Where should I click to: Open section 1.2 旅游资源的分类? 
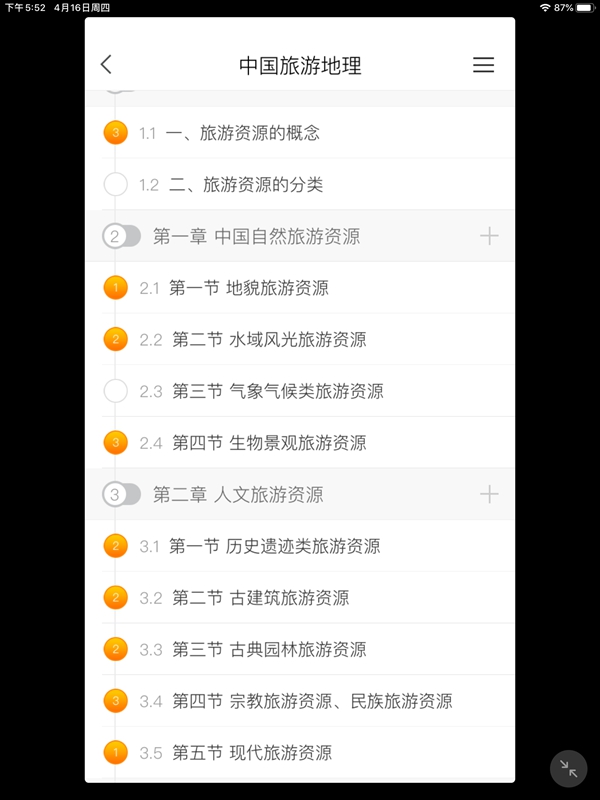click(245, 185)
